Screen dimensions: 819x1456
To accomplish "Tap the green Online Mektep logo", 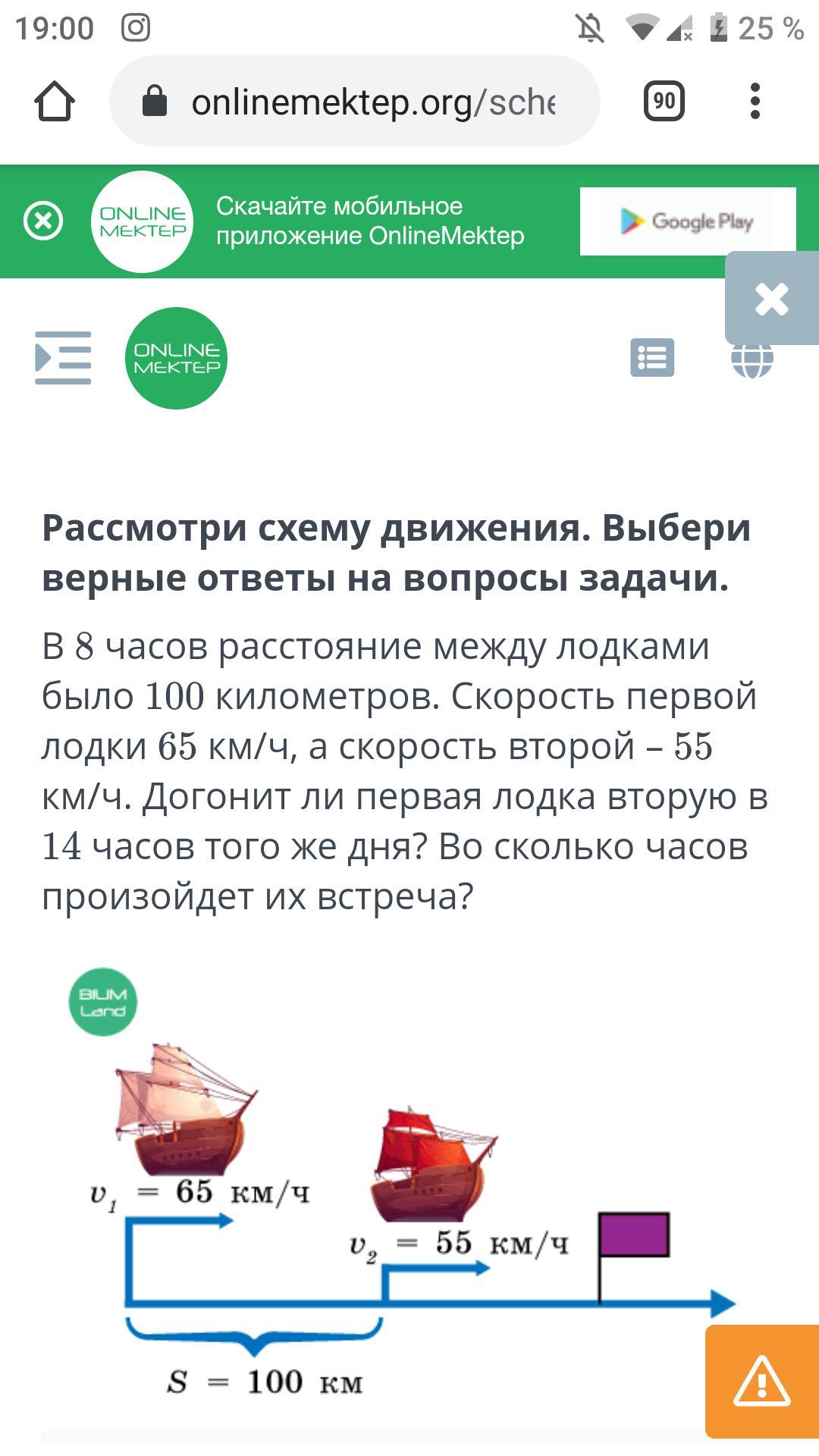I will 176,358.
